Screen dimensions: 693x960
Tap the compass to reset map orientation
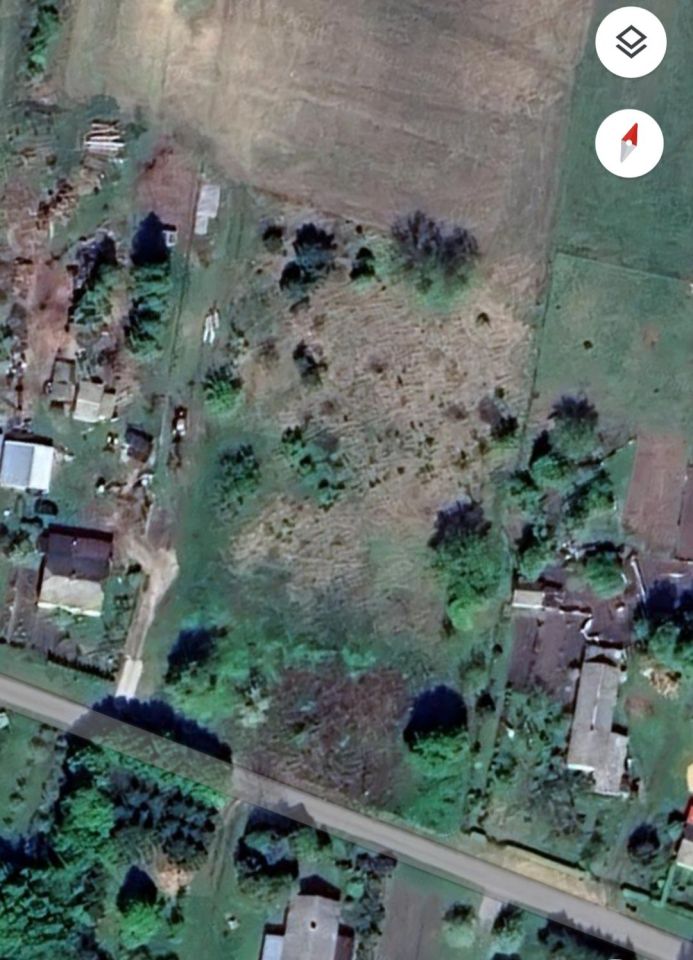(629, 143)
